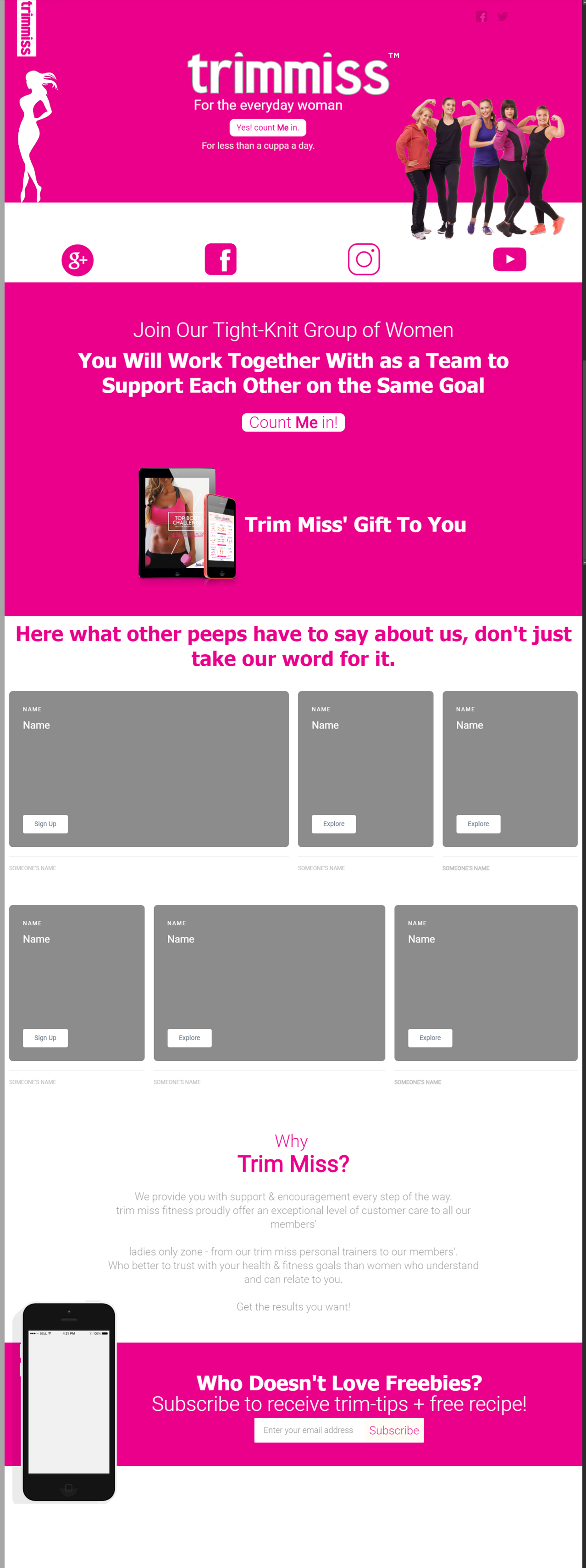
Task: Open the small header Facebook icon
Action: coord(481,17)
